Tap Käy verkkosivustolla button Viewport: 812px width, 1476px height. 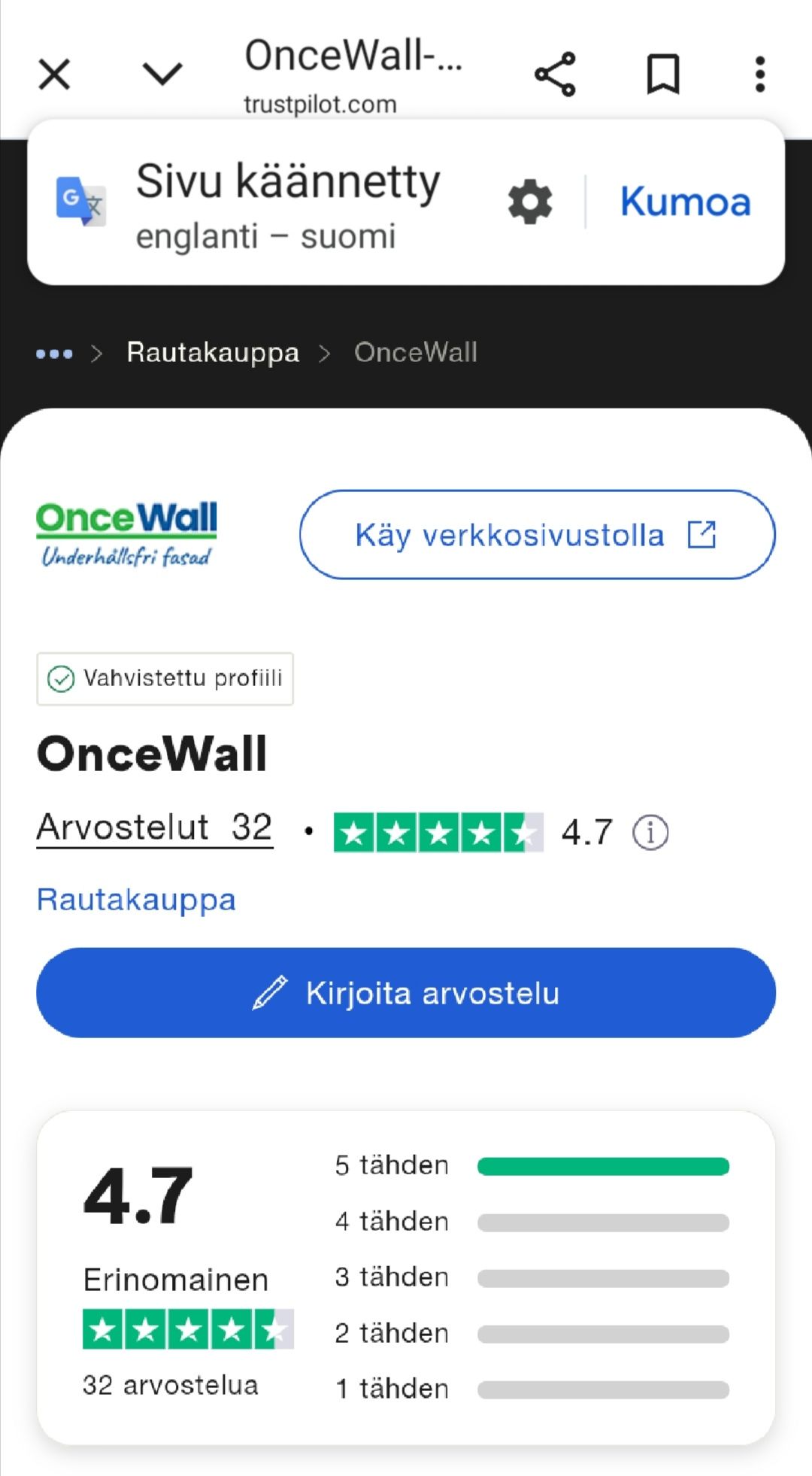[x=537, y=535]
